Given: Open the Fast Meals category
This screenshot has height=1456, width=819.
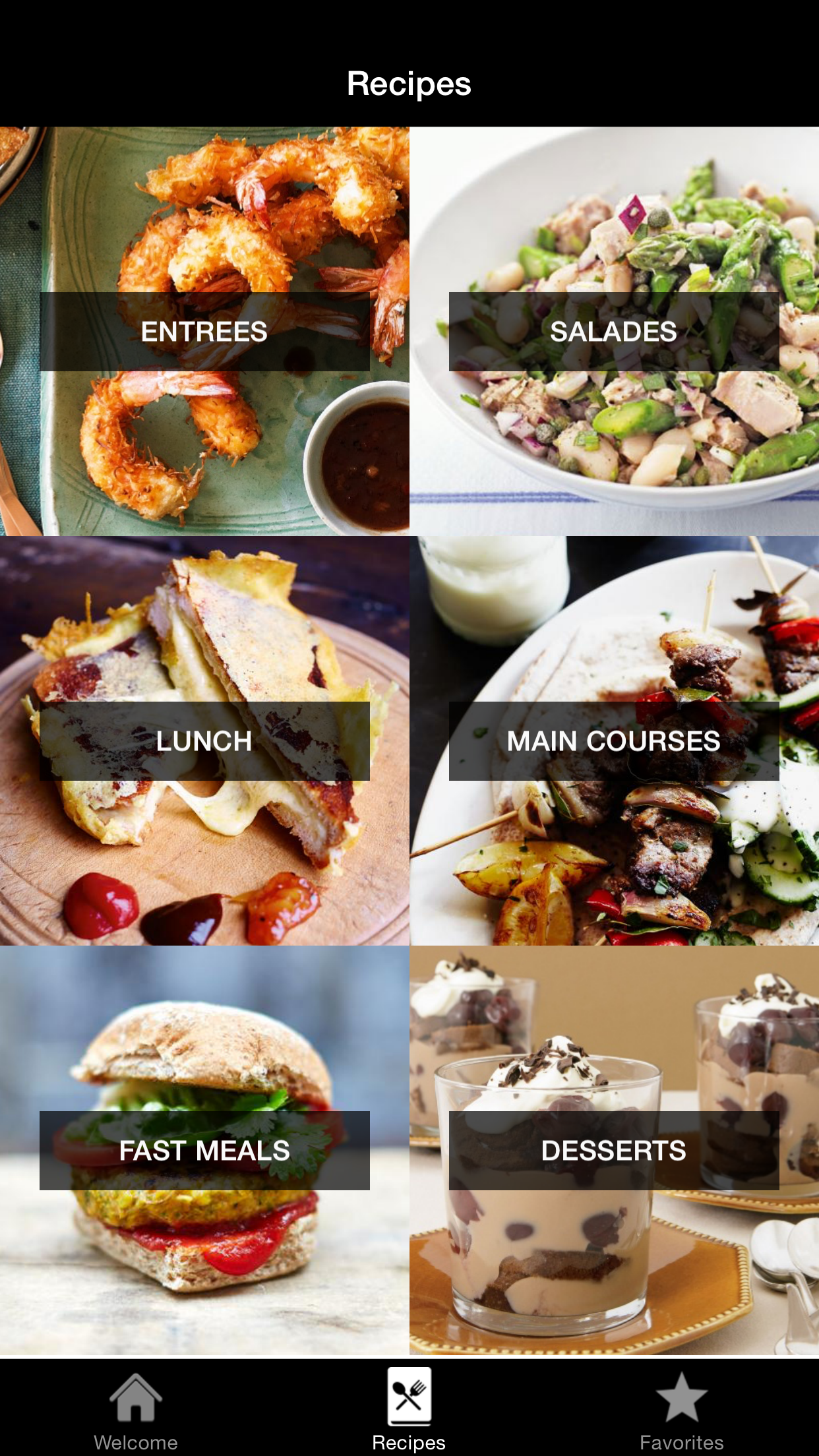Looking at the screenshot, I should click(203, 1151).
